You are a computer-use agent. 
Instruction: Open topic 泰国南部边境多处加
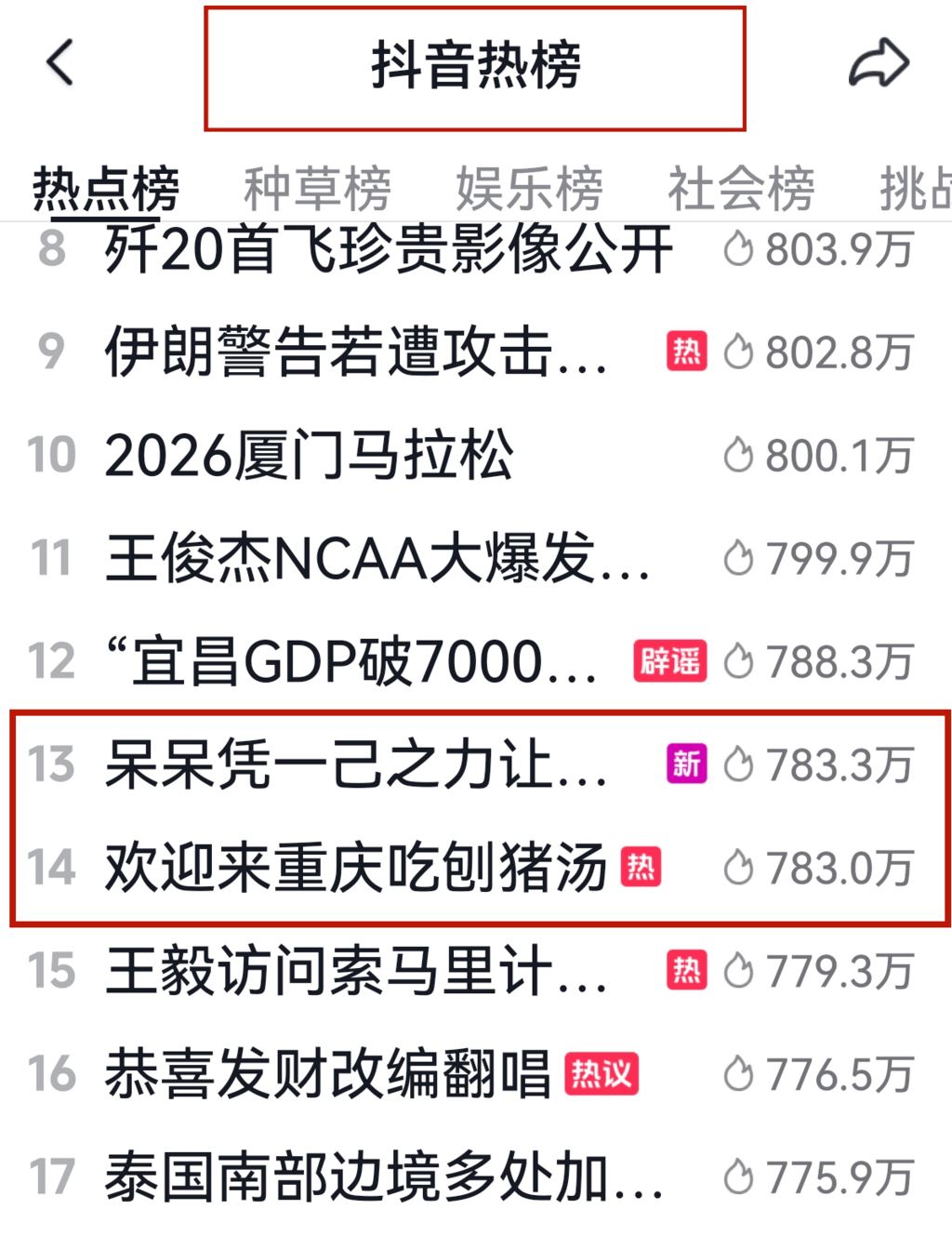point(383,1178)
